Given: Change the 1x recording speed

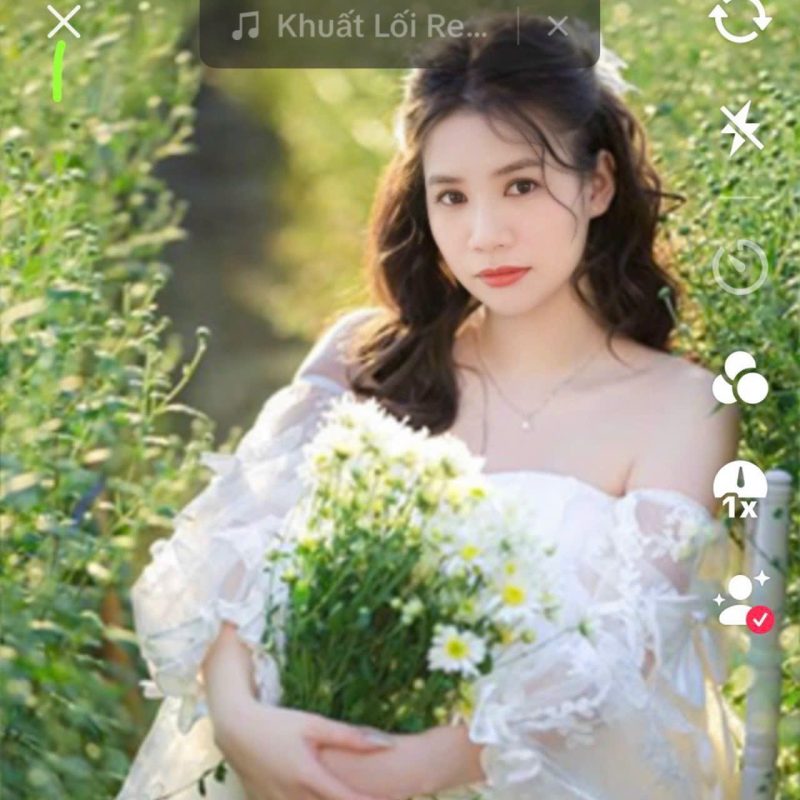Looking at the screenshot, I should point(740,490).
